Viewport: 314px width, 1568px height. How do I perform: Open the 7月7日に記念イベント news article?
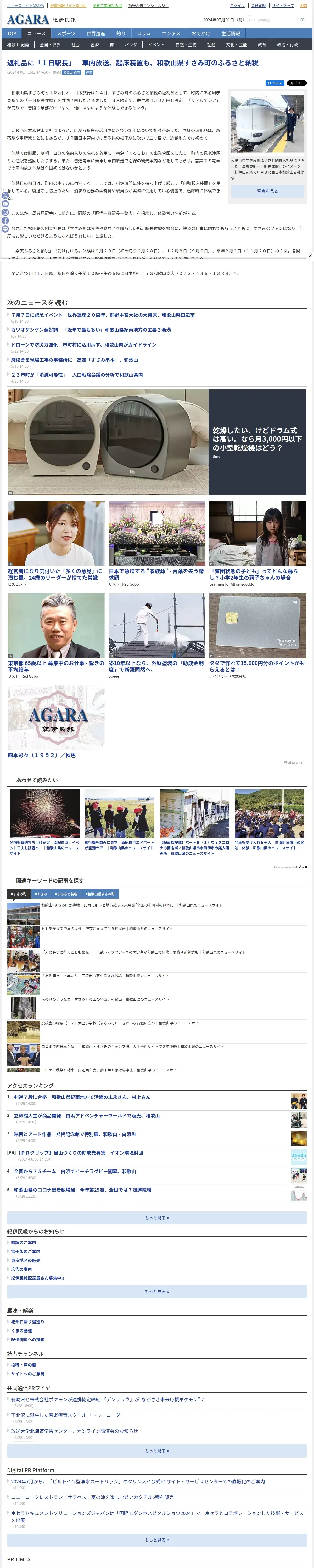[x=102, y=315]
